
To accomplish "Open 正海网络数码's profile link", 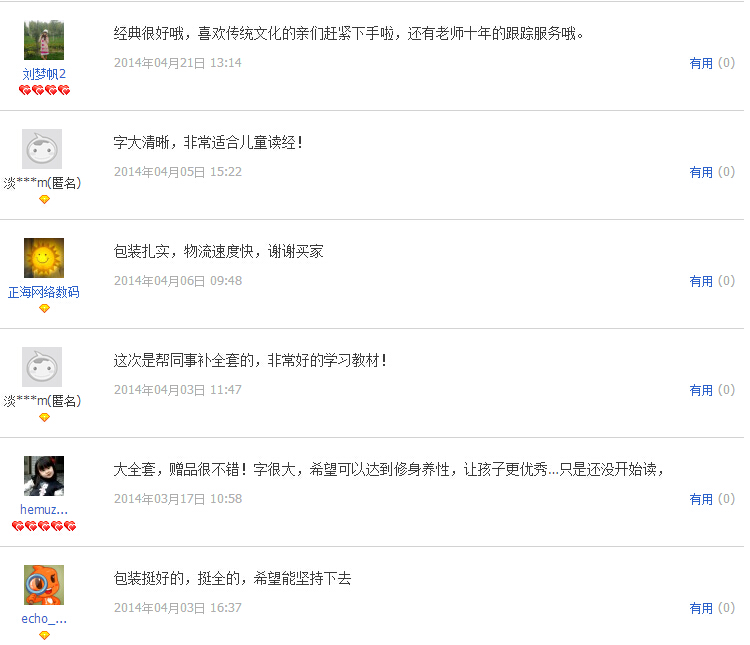I will 44,292.
